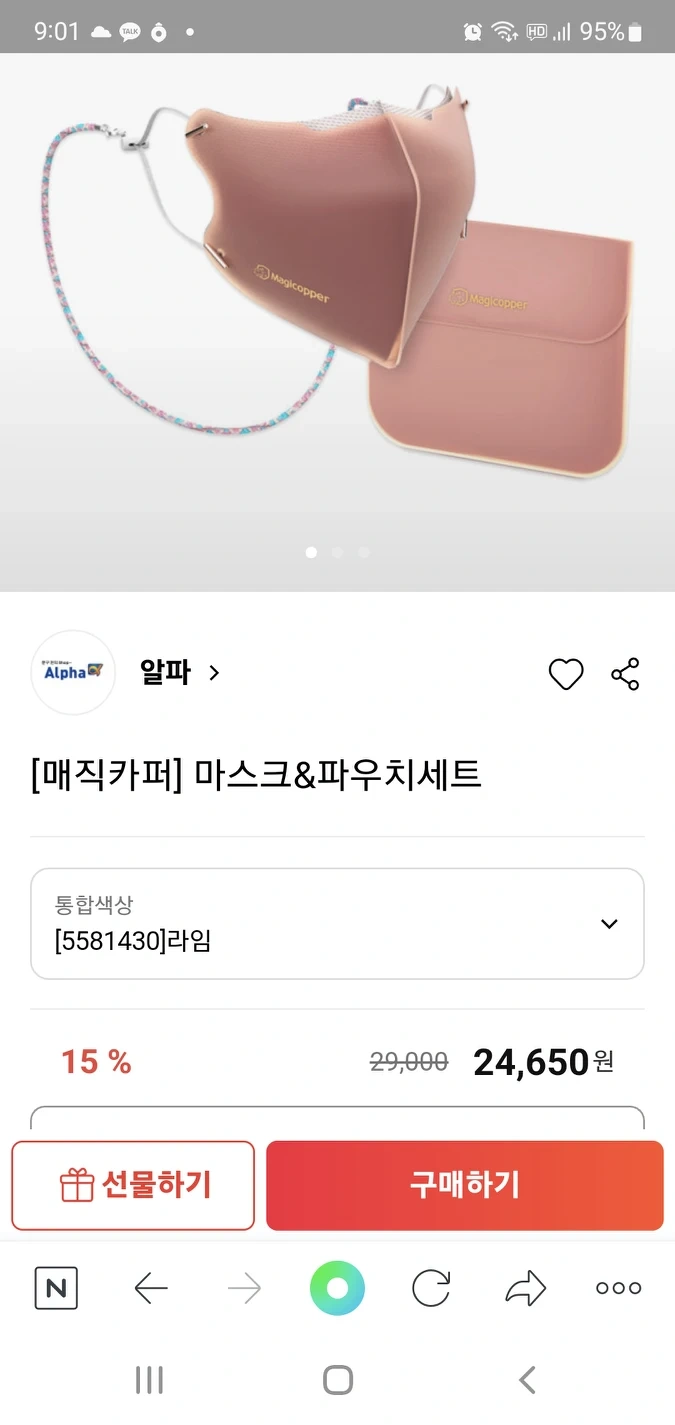The height and width of the screenshot is (1425, 675).
Task: Tap the green circle browser button
Action: [x=337, y=1288]
